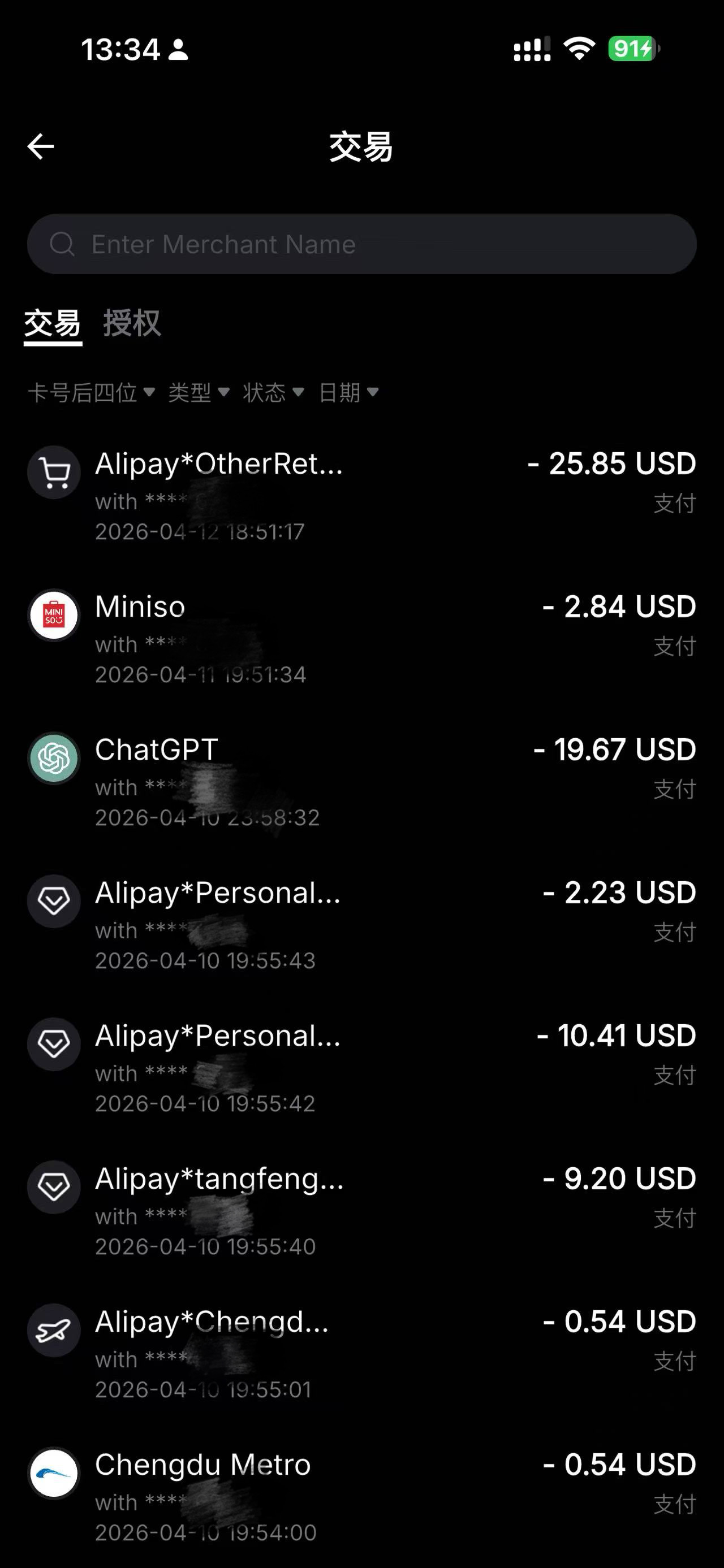Open the Alipay*Personal 2.23 USD transaction

[361, 925]
